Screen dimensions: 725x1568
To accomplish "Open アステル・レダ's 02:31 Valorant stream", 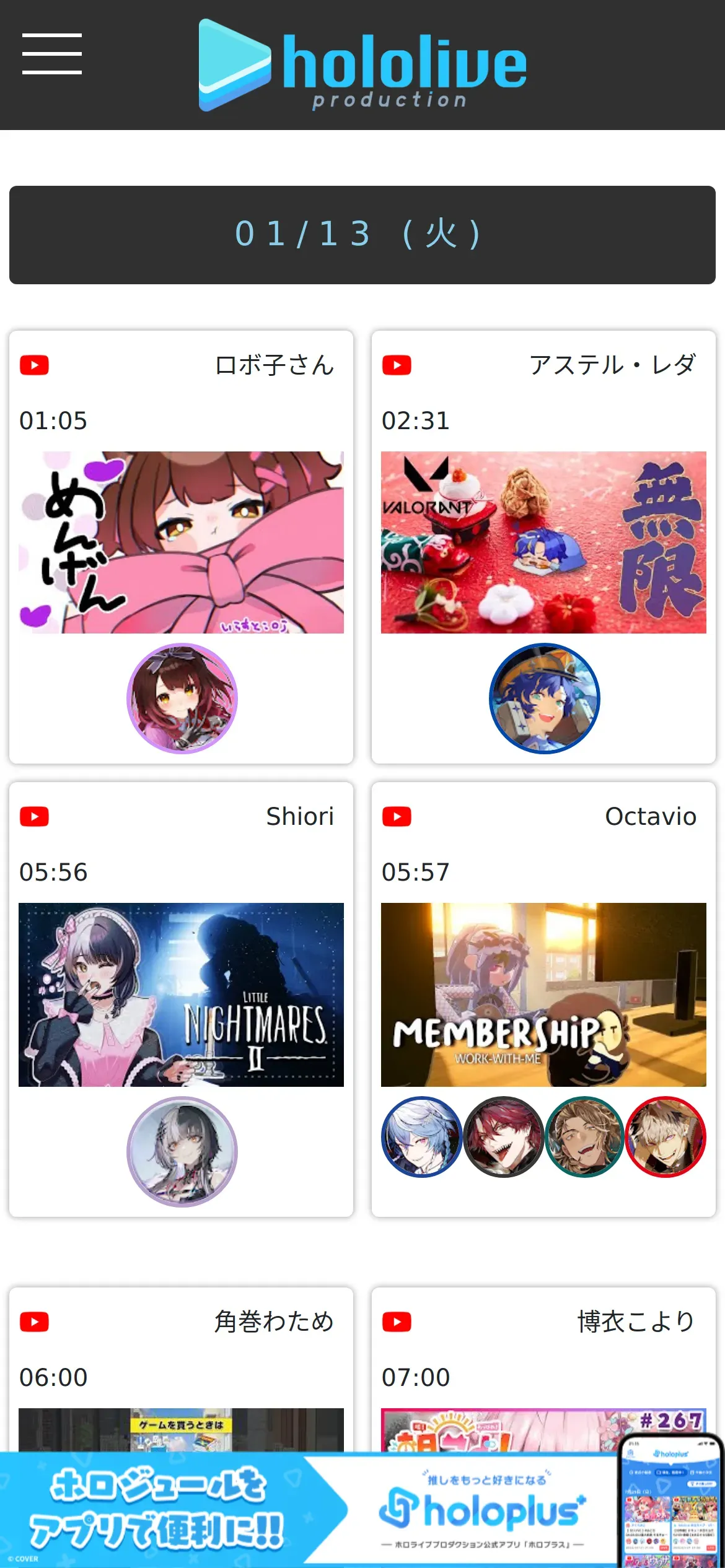I will pos(543,542).
